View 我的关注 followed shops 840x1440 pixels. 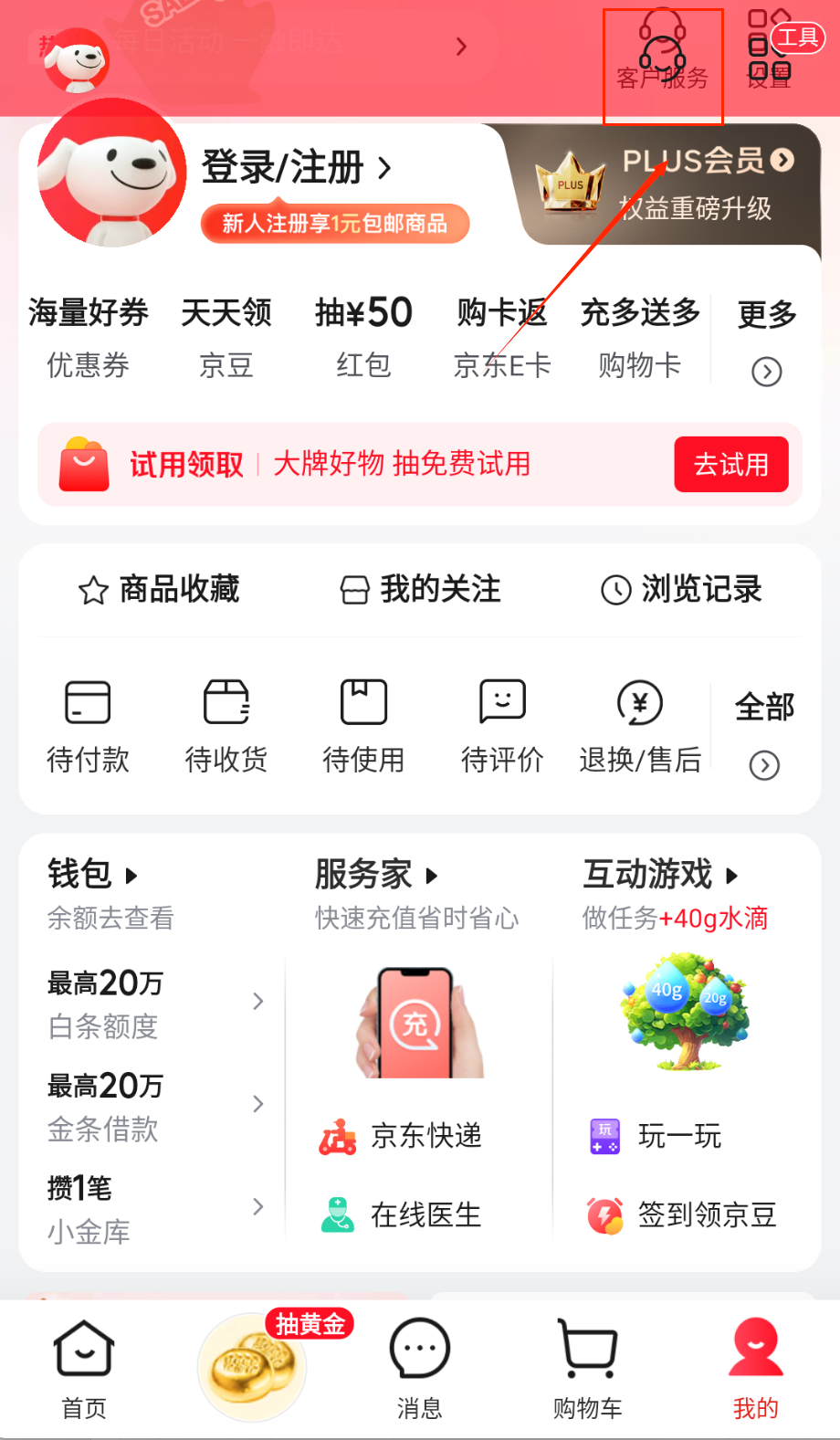point(420,590)
